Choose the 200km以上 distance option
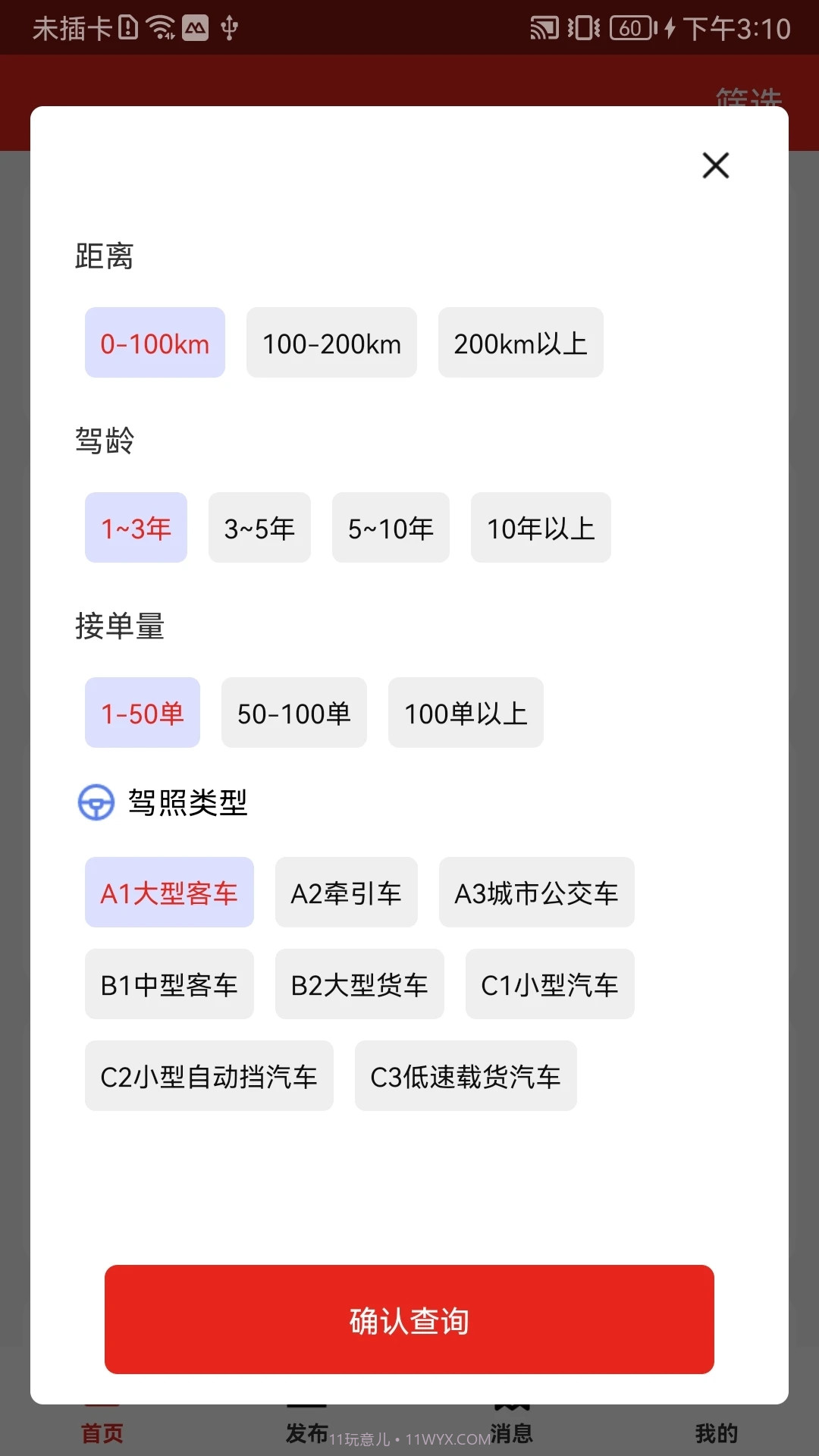 (521, 343)
